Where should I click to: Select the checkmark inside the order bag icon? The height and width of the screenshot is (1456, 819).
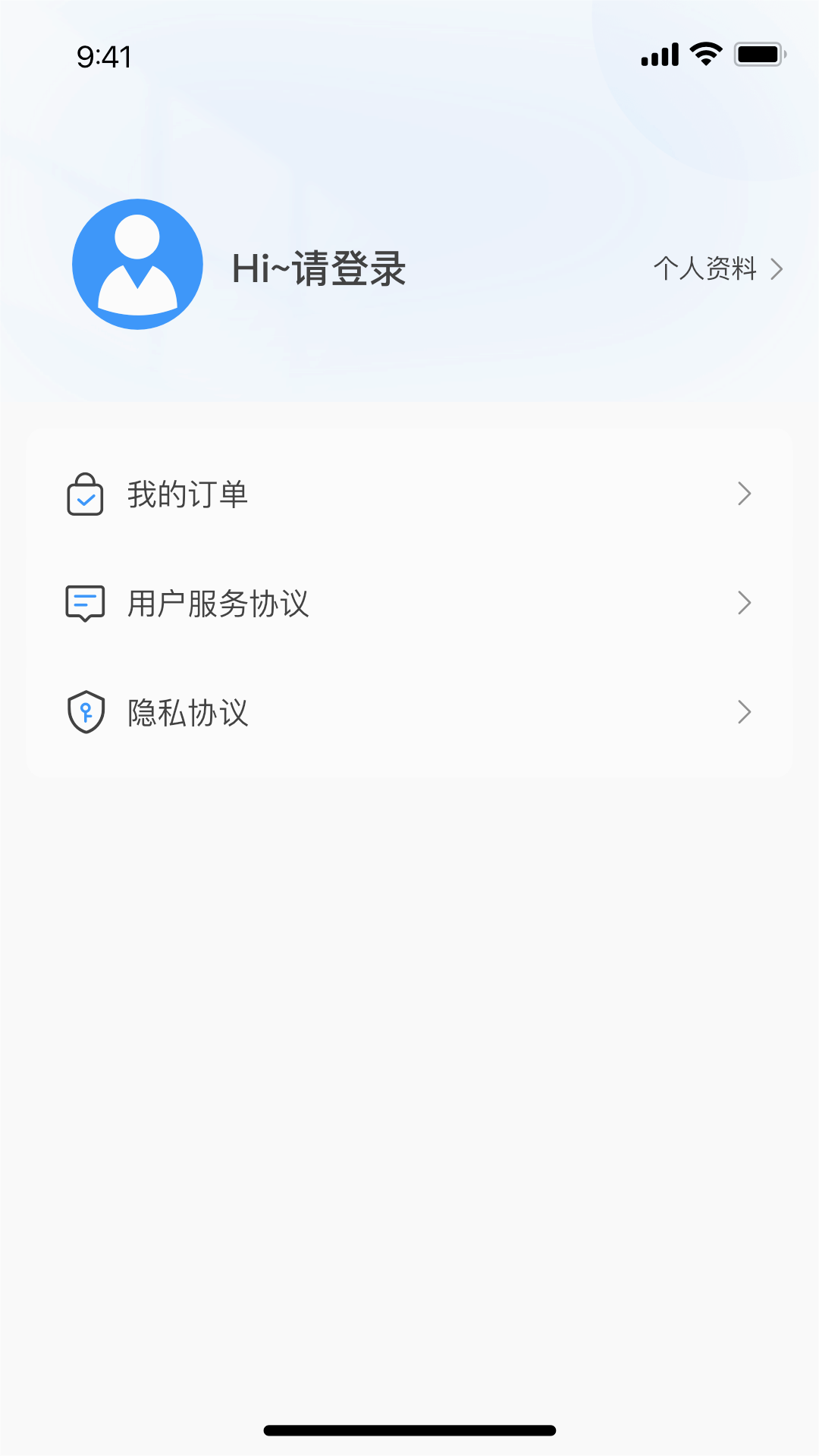coord(86,499)
